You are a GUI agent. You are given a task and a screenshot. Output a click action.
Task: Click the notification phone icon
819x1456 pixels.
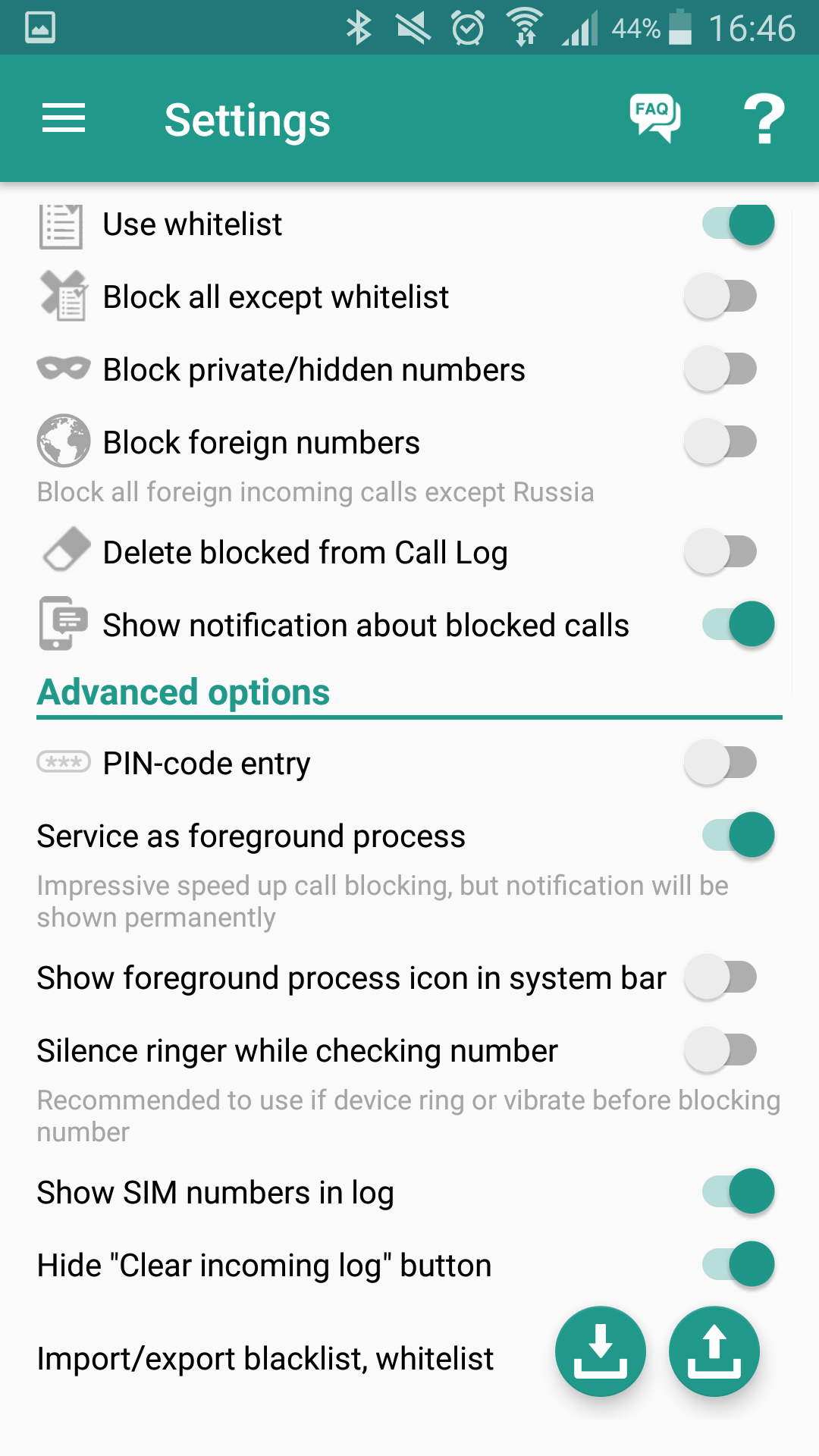coord(62,624)
